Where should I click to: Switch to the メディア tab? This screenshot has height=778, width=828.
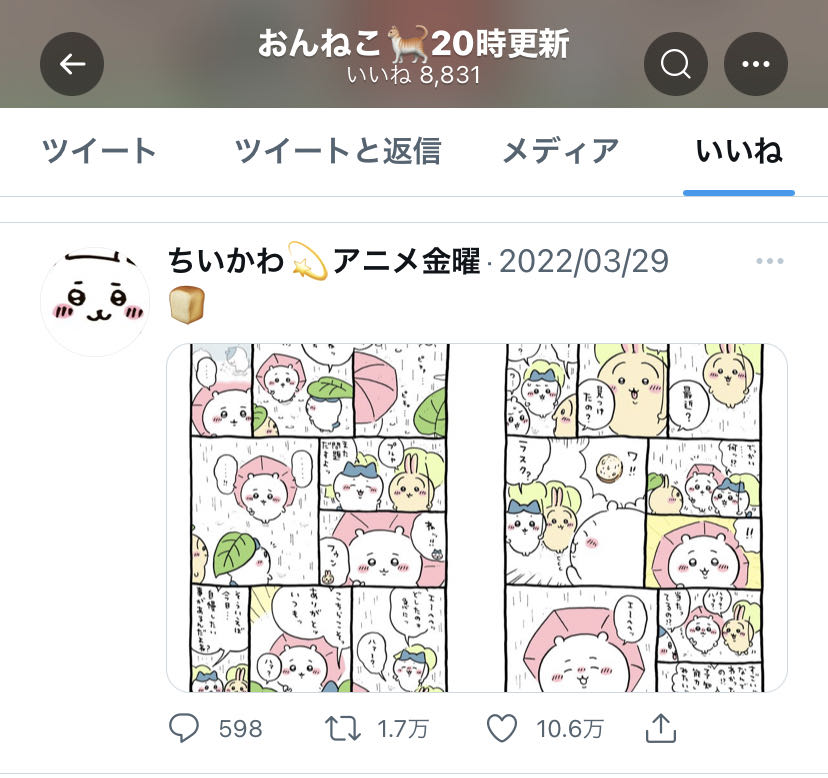(x=560, y=152)
